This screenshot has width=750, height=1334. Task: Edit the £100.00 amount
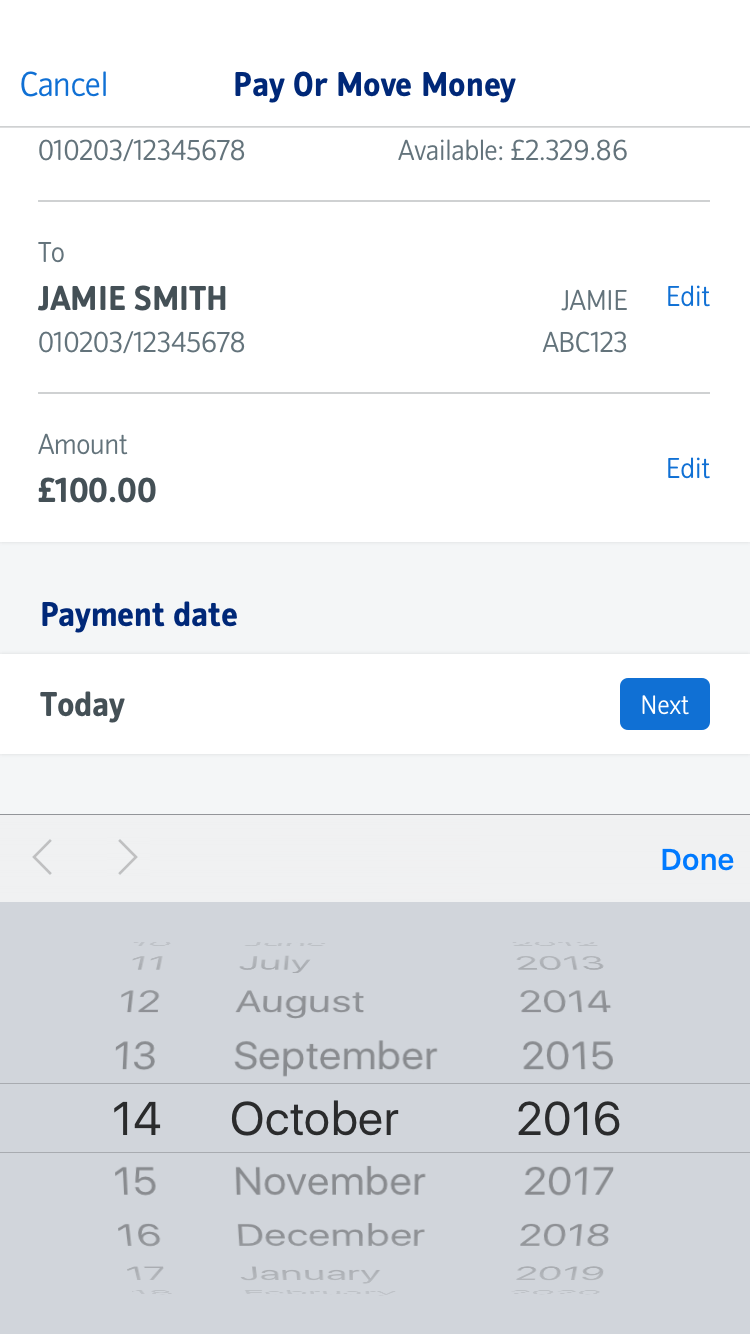(x=688, y=469)
